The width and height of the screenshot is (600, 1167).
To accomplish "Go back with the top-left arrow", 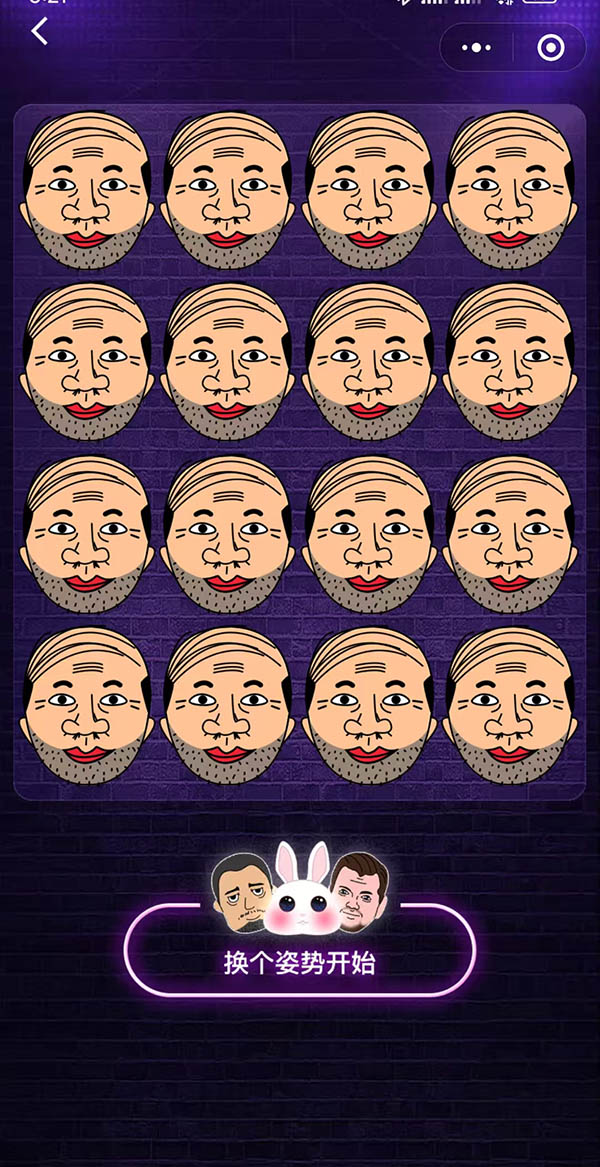I will pos(39,31).
